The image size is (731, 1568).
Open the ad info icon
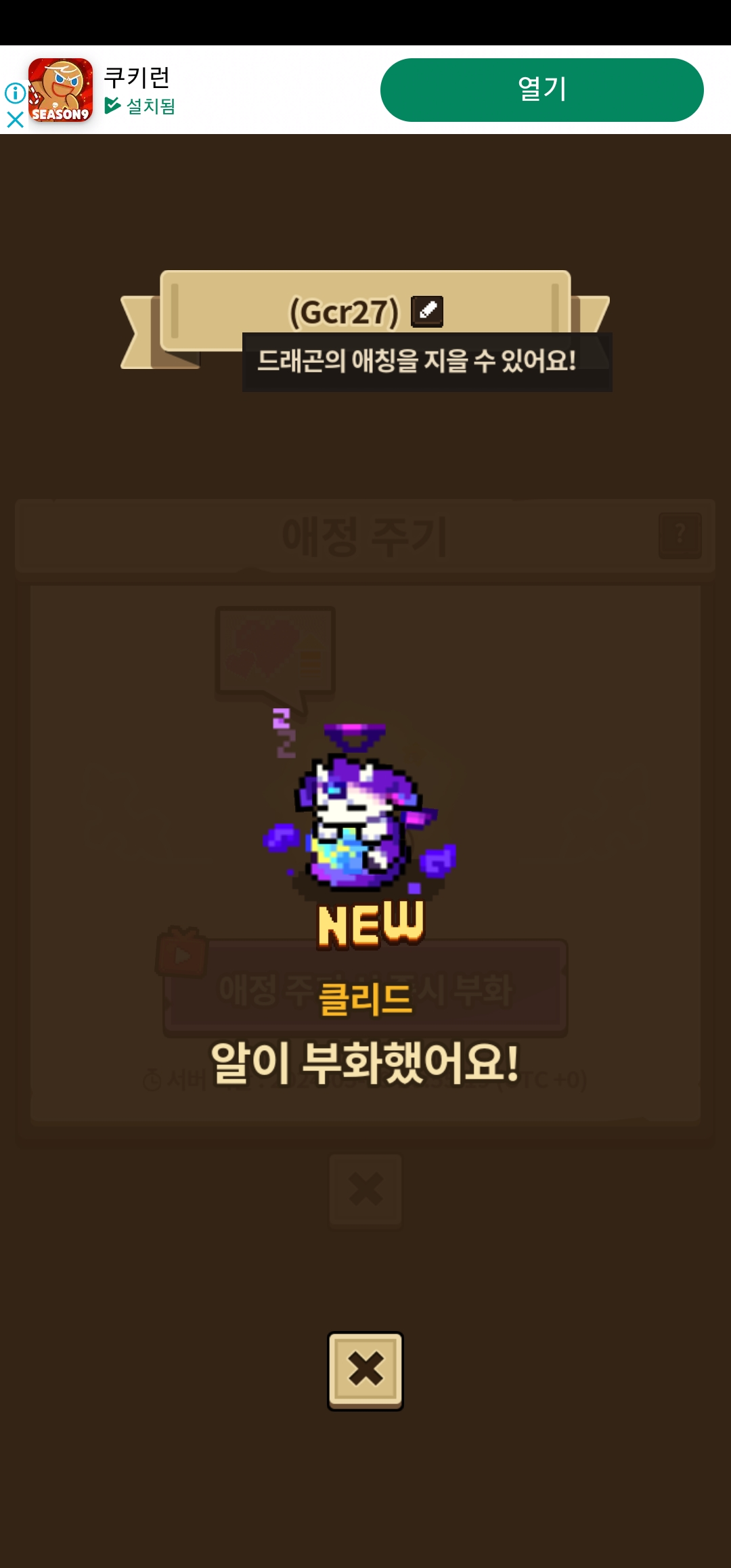[15, 93]
